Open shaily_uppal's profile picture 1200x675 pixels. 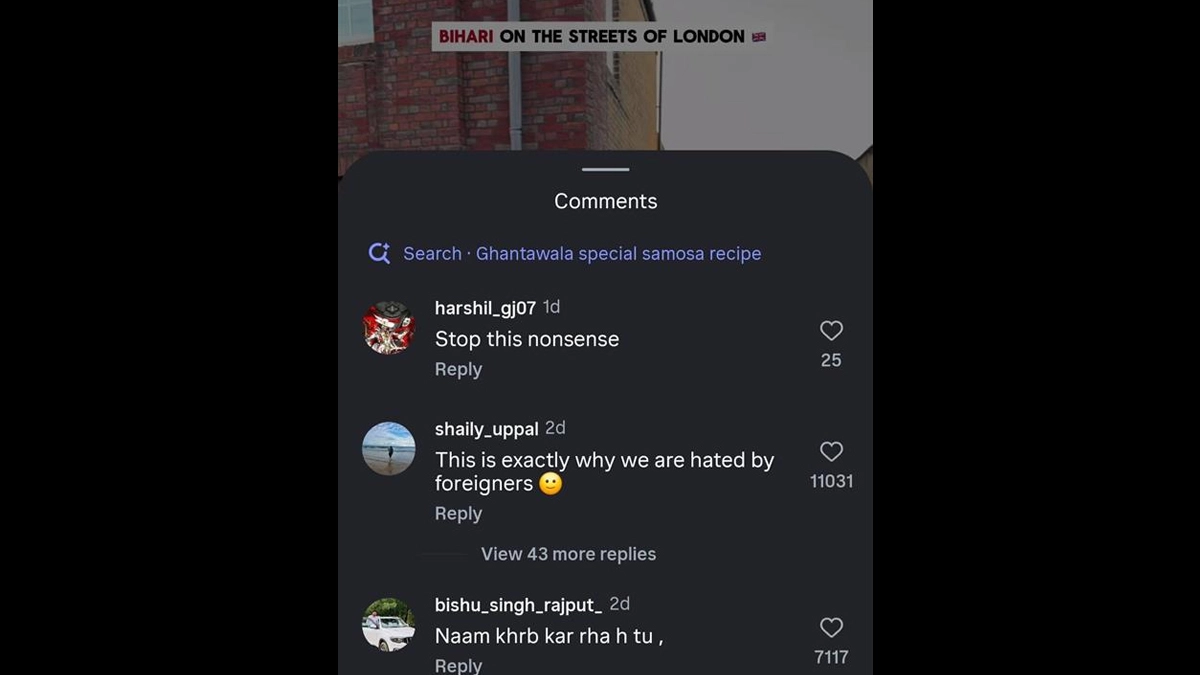pos(389,448)
